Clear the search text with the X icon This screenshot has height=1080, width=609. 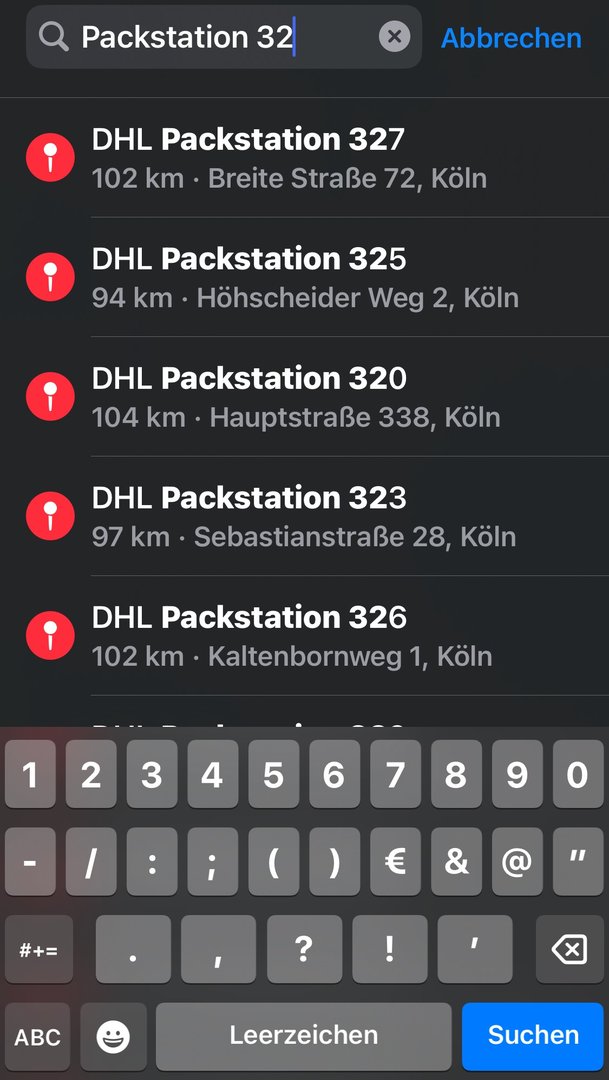pyautogui.click(x=394, y=38)
